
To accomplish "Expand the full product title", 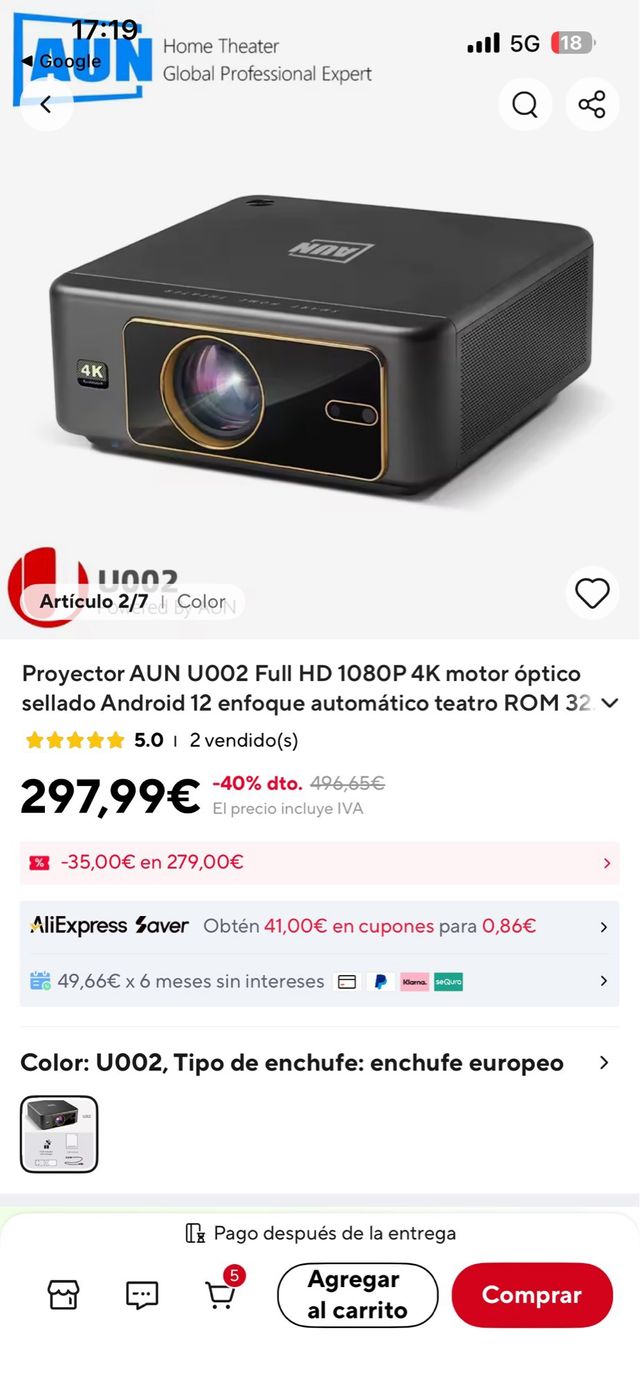I will 610,703.
